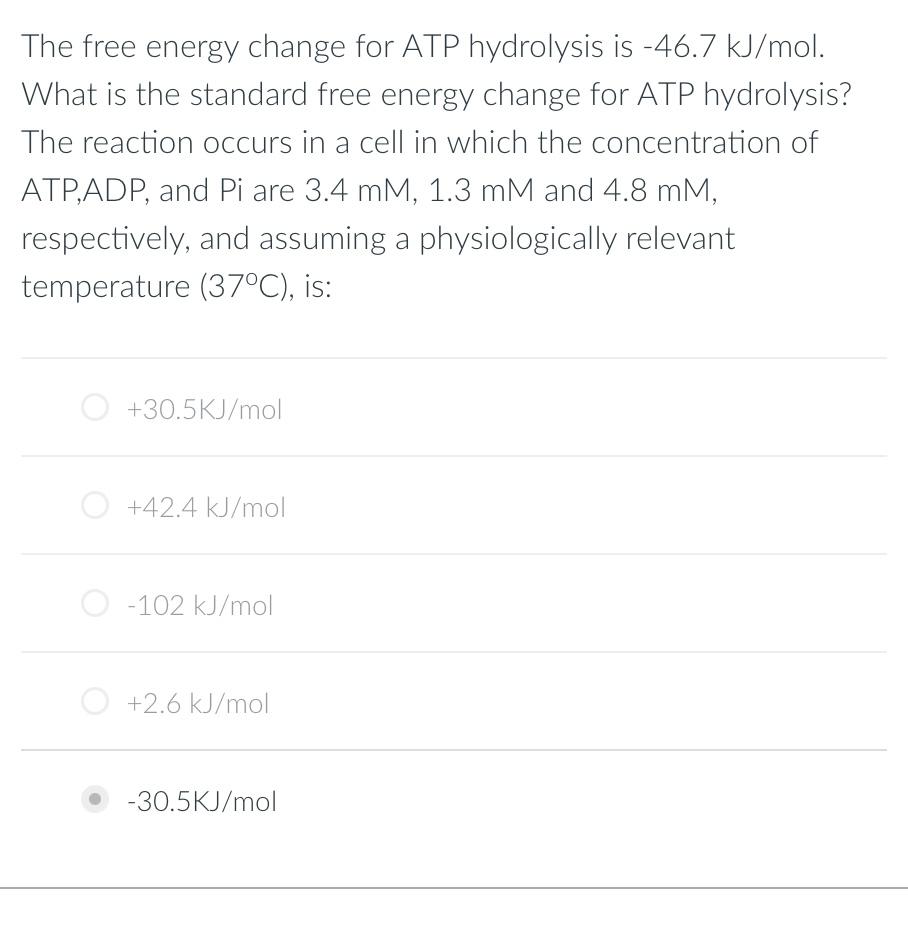Select the +30.5KJ/mol answer option
The width and height of the screenshot is (908, 927).
[x=96, y=408]
